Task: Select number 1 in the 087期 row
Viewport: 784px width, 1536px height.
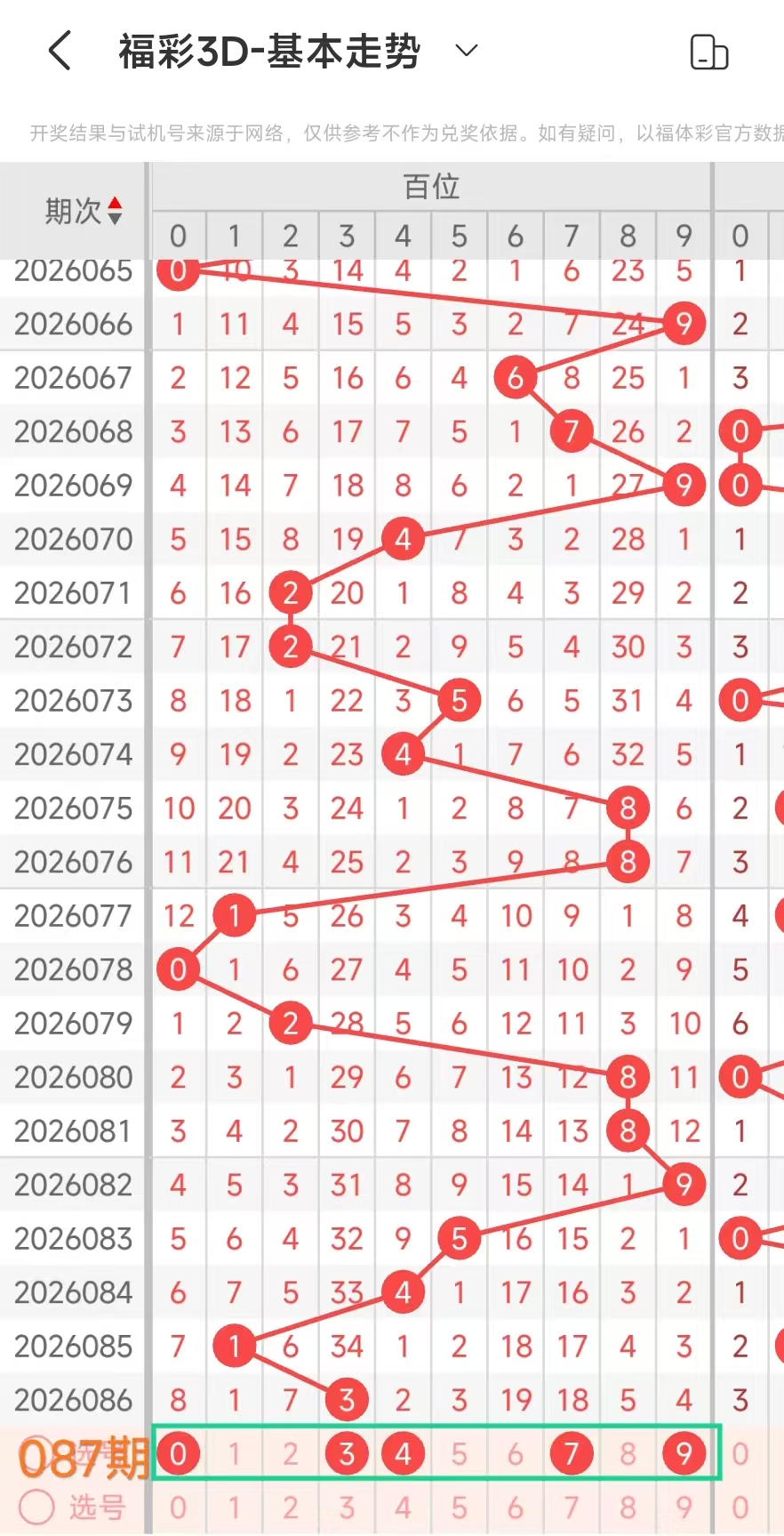Action: pos(234,1453)
